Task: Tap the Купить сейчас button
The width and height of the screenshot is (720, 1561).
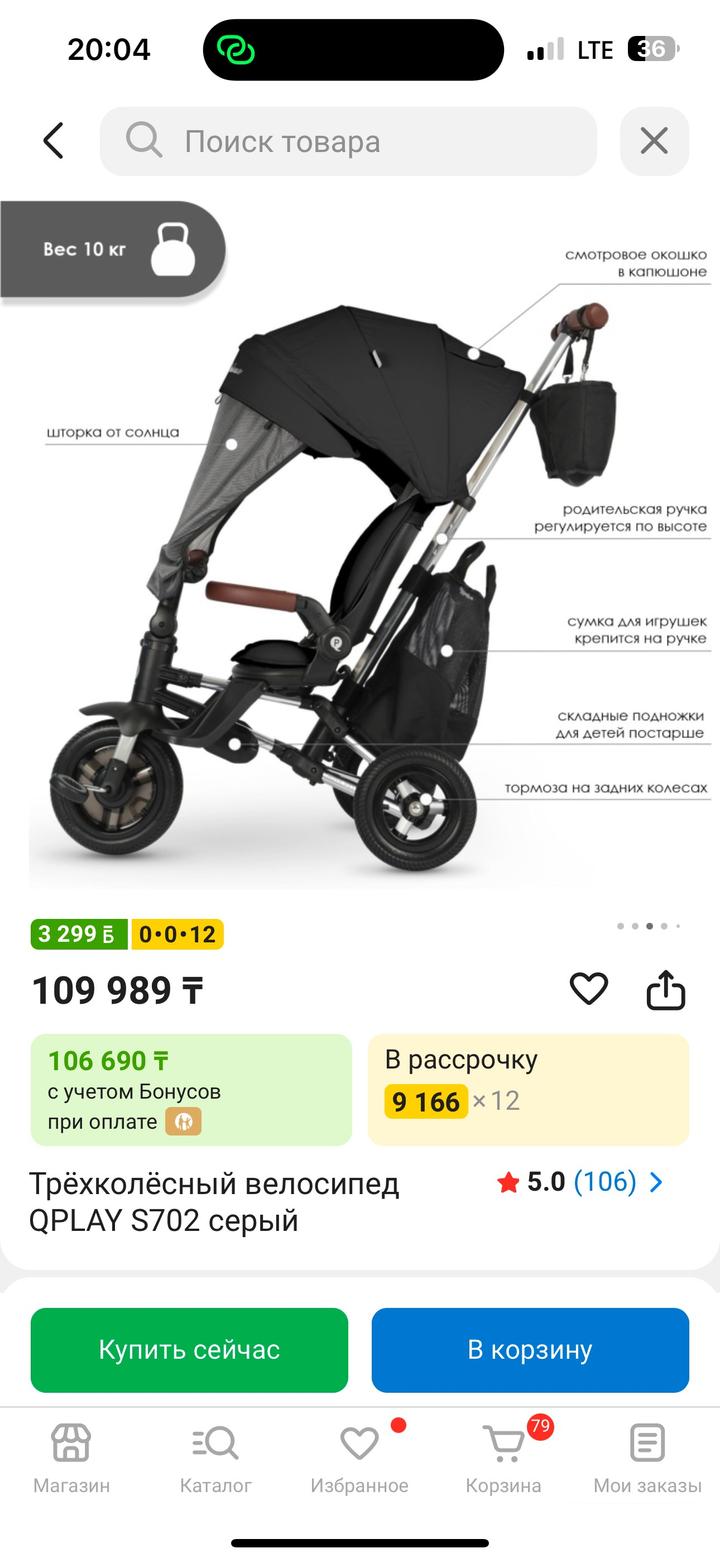Action: [x=189, y=1350]
